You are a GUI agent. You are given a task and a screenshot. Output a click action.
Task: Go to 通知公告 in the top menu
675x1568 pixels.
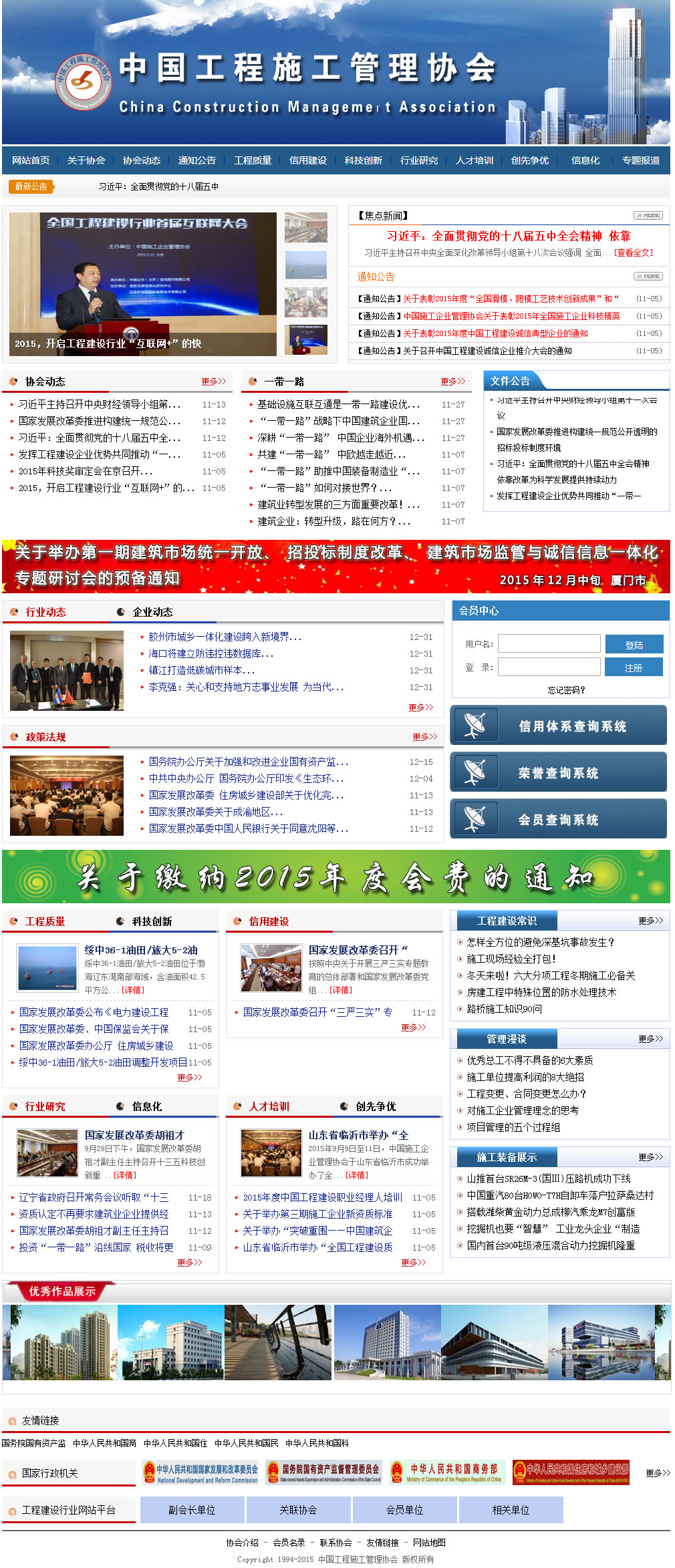point(197,160)
